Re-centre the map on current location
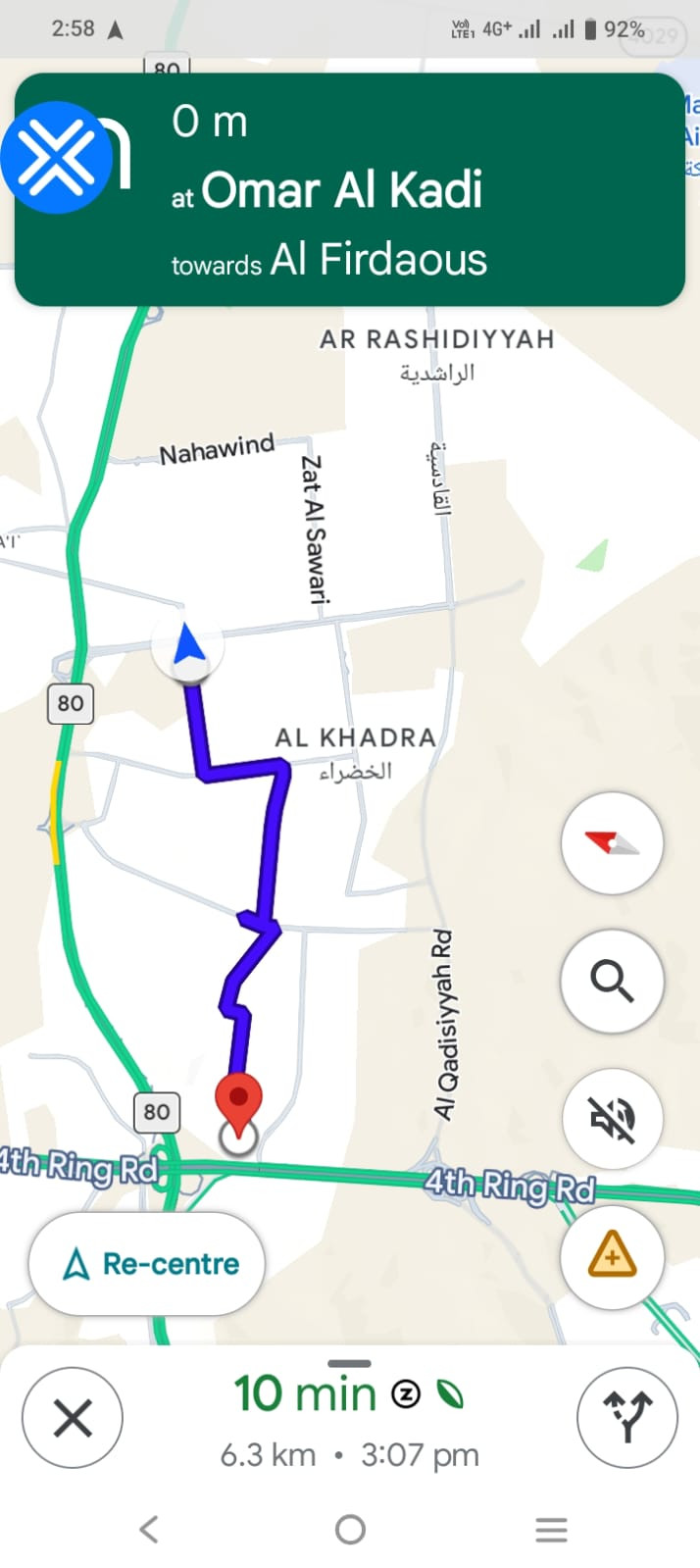Image resolution: width=700 pixels, height=1568 pixels. 147,1263
